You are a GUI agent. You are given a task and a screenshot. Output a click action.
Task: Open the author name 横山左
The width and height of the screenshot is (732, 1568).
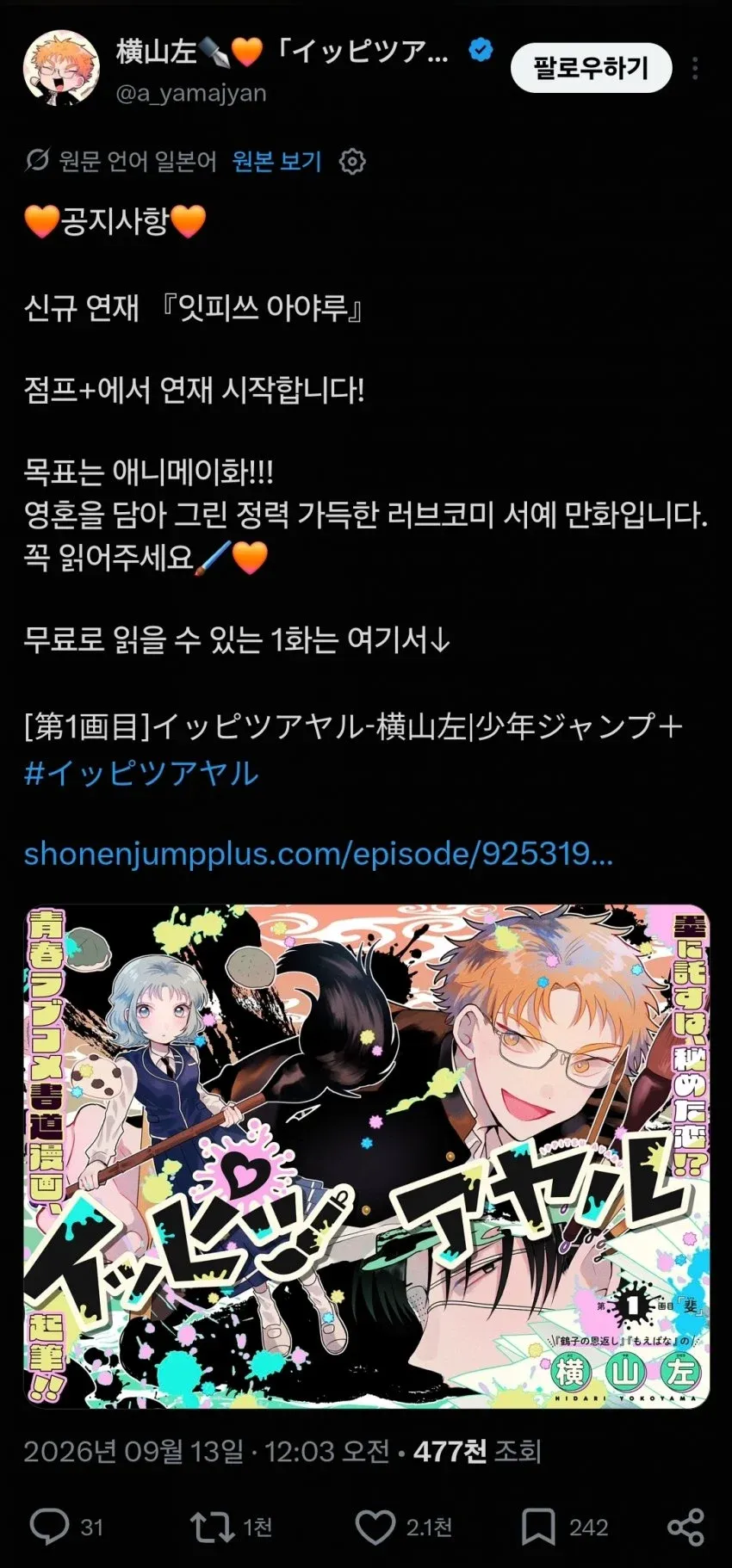click(157, 52)
